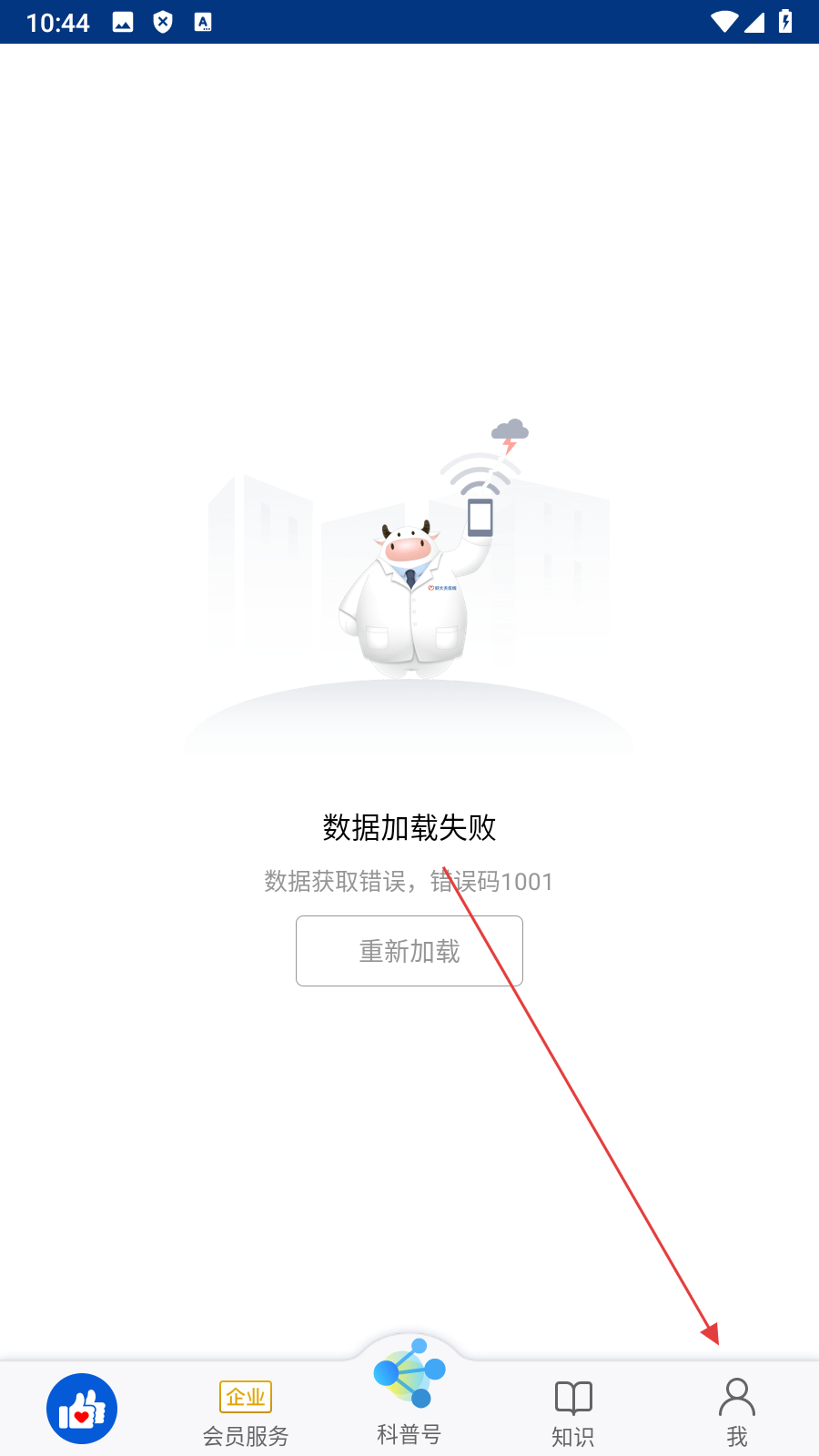Go to the 我 profile tab
This screenshot has width=819, height=1456.
point(737,1412)
